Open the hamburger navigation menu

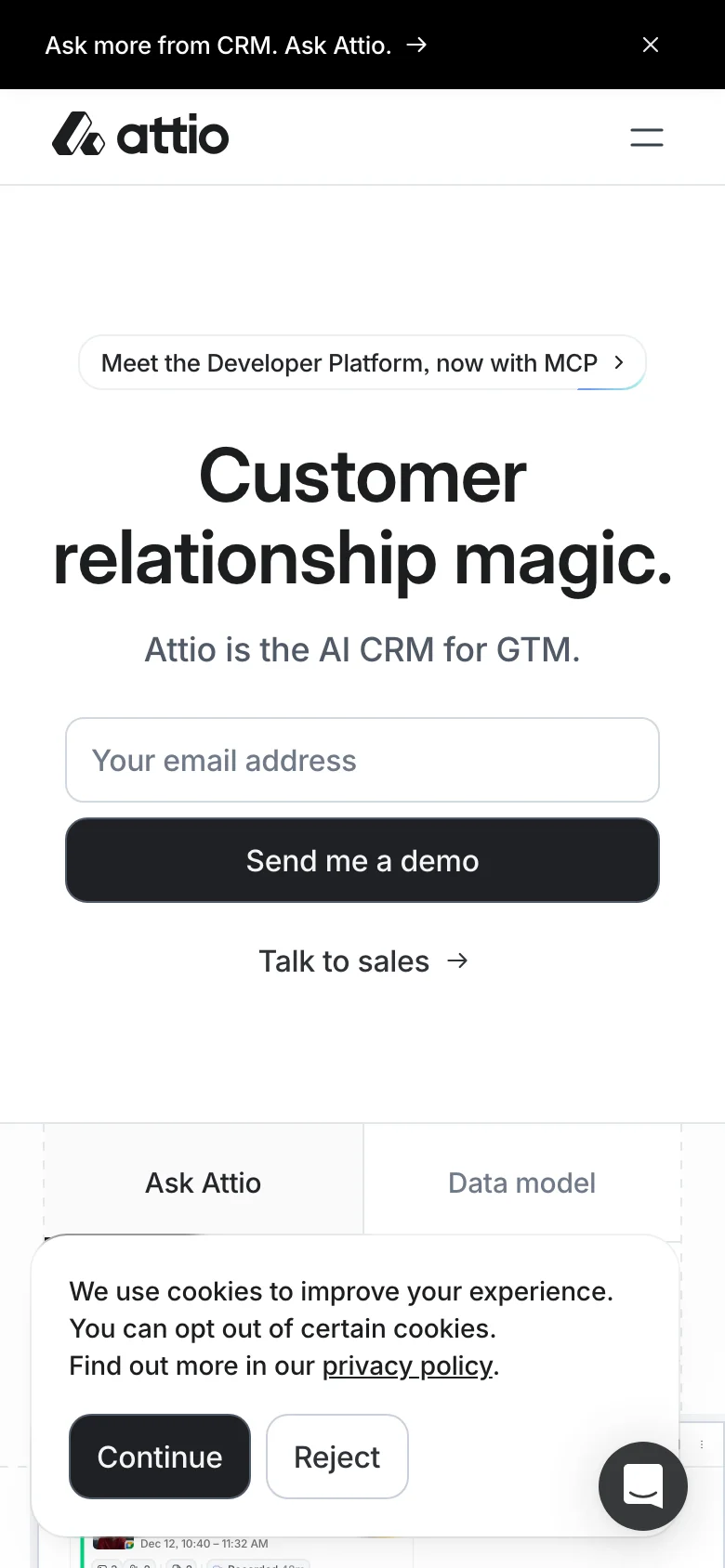click(646, 137)
